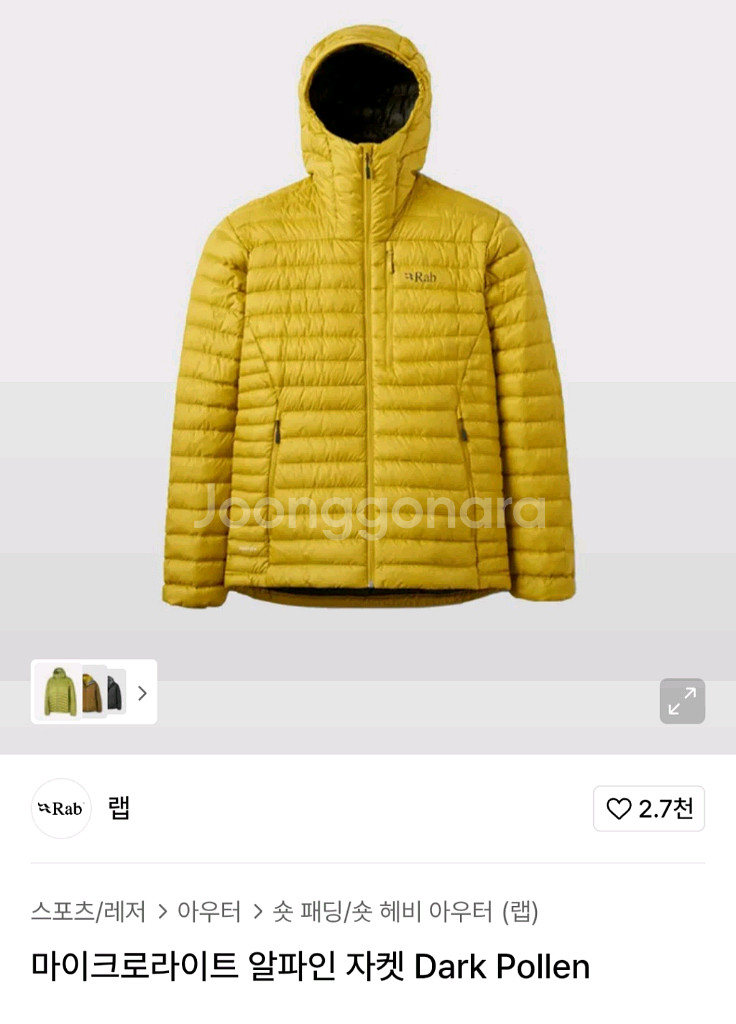Show more color thumbnails with the chevron
This screenshot has height=1024, width=736.
click(142, 692)
